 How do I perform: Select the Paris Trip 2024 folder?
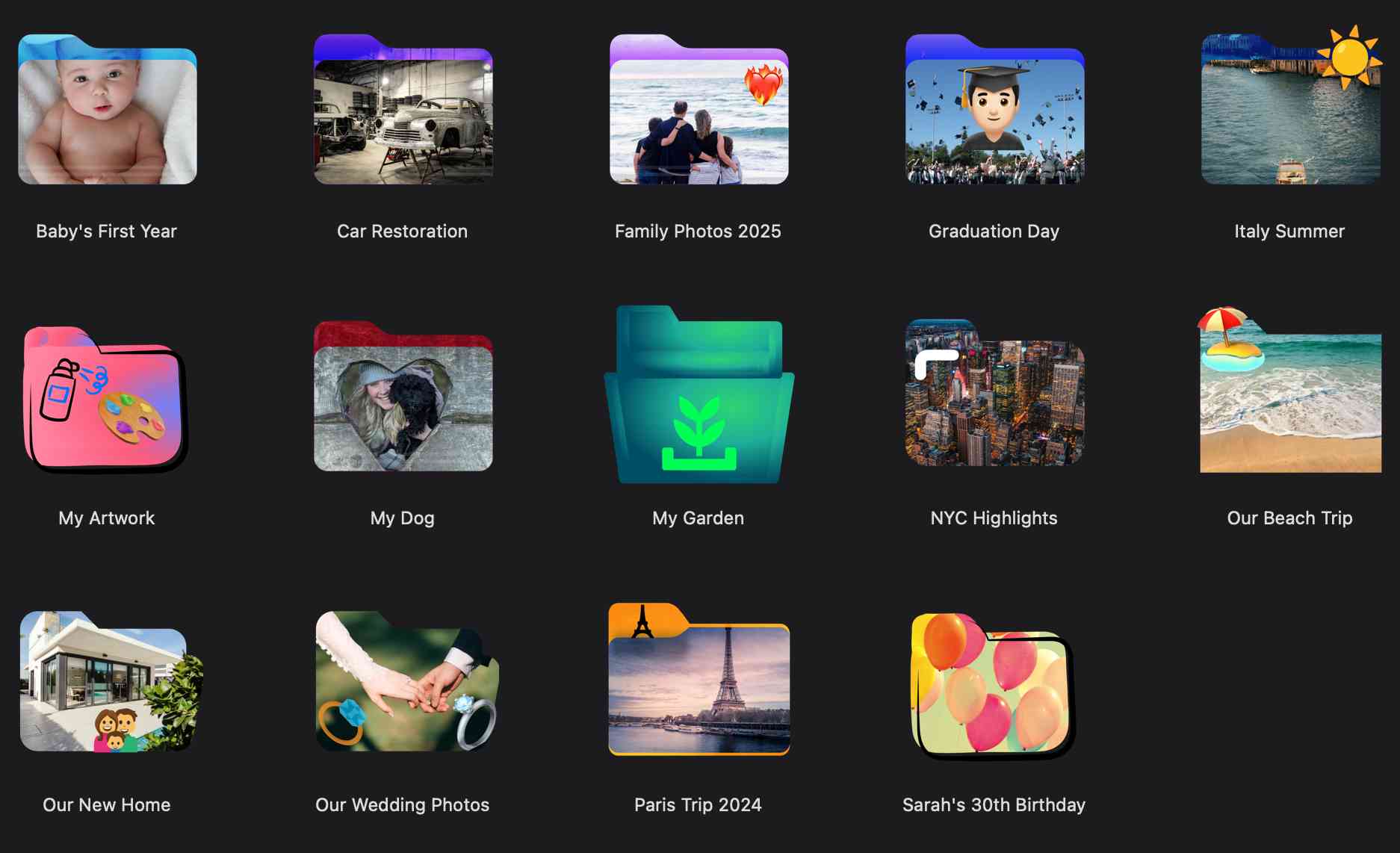click(x=699, y=683)
